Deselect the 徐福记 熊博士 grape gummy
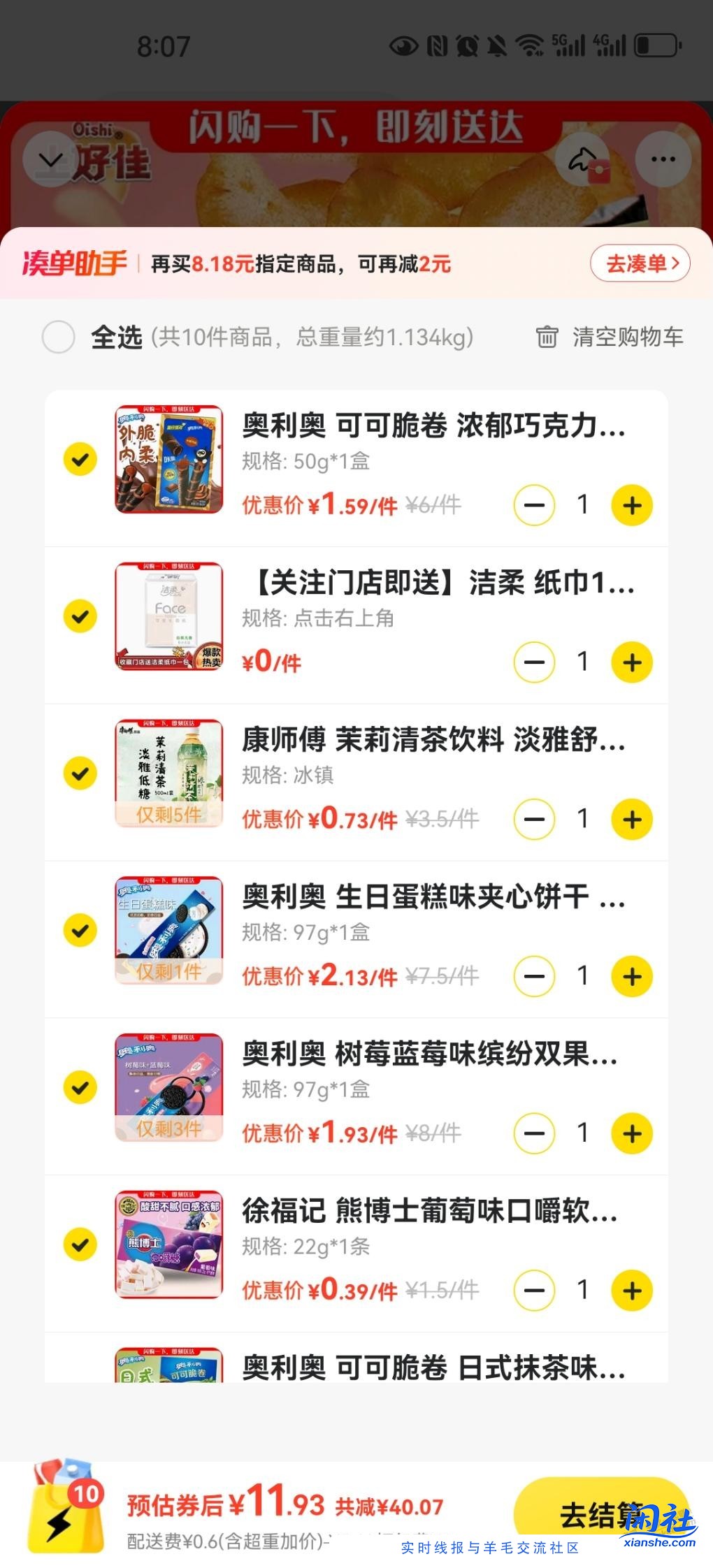 [80, 1245]
